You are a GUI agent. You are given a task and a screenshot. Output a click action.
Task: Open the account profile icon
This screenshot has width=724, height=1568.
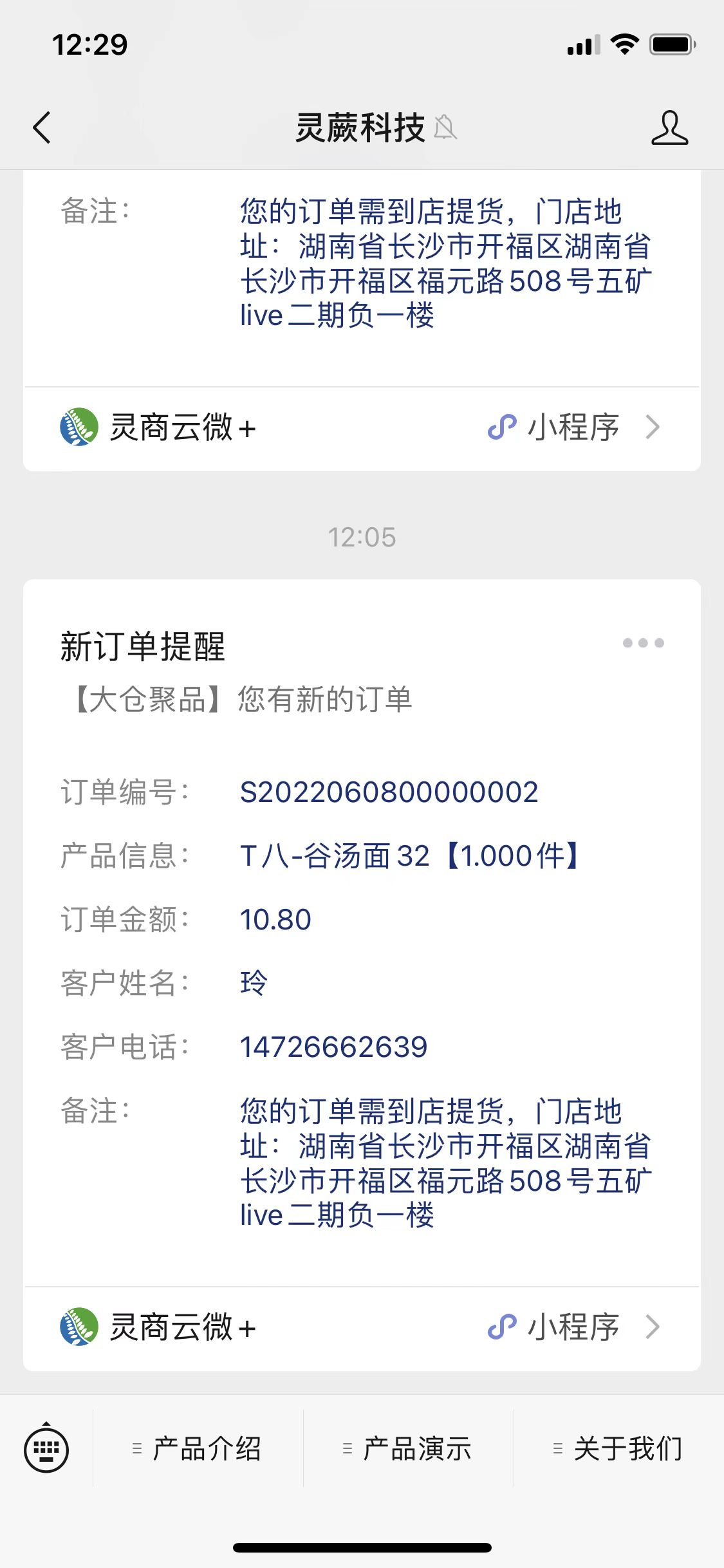pos(669,127)
